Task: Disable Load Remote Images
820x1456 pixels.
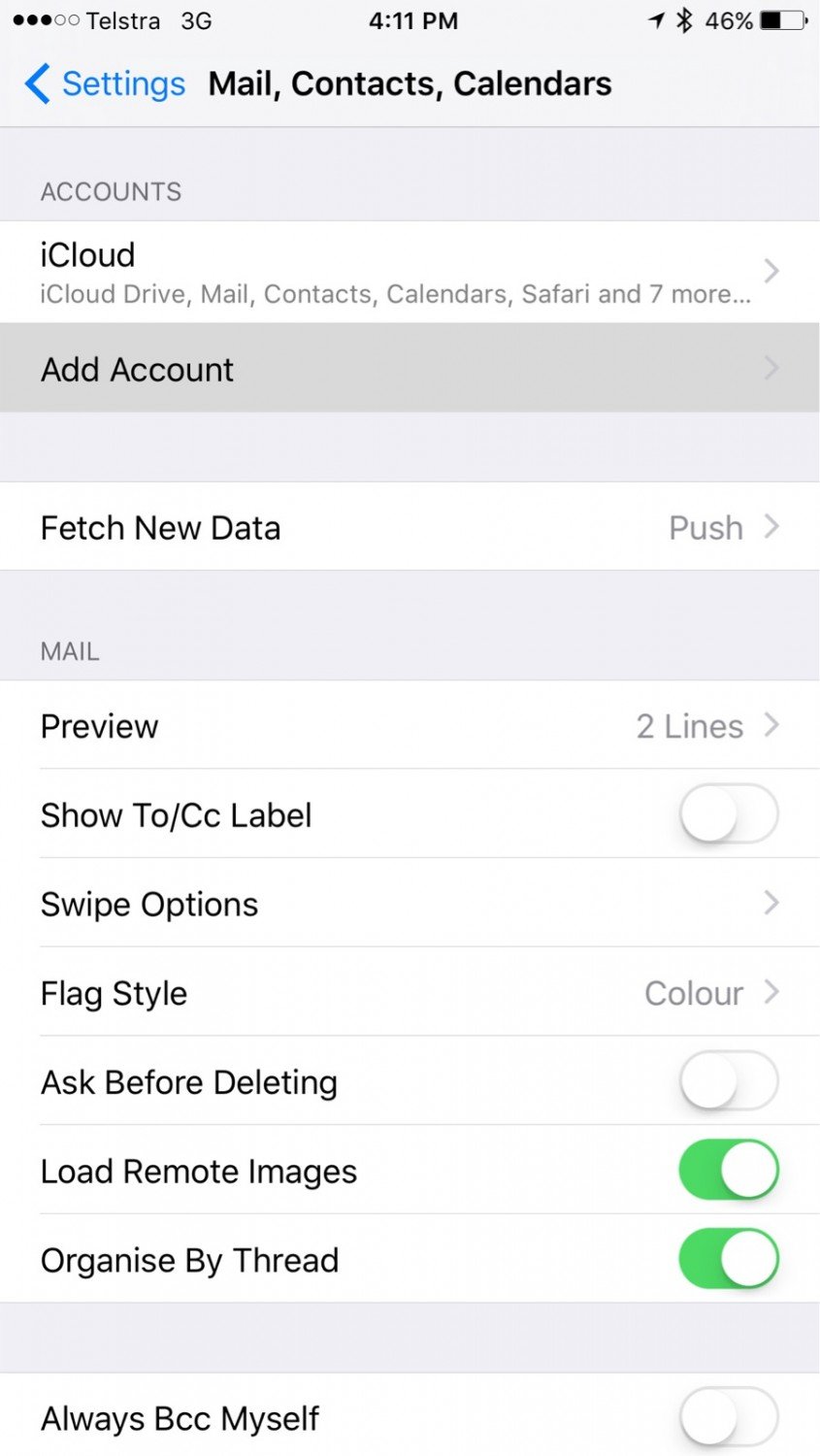Action: pos(728,1171)
